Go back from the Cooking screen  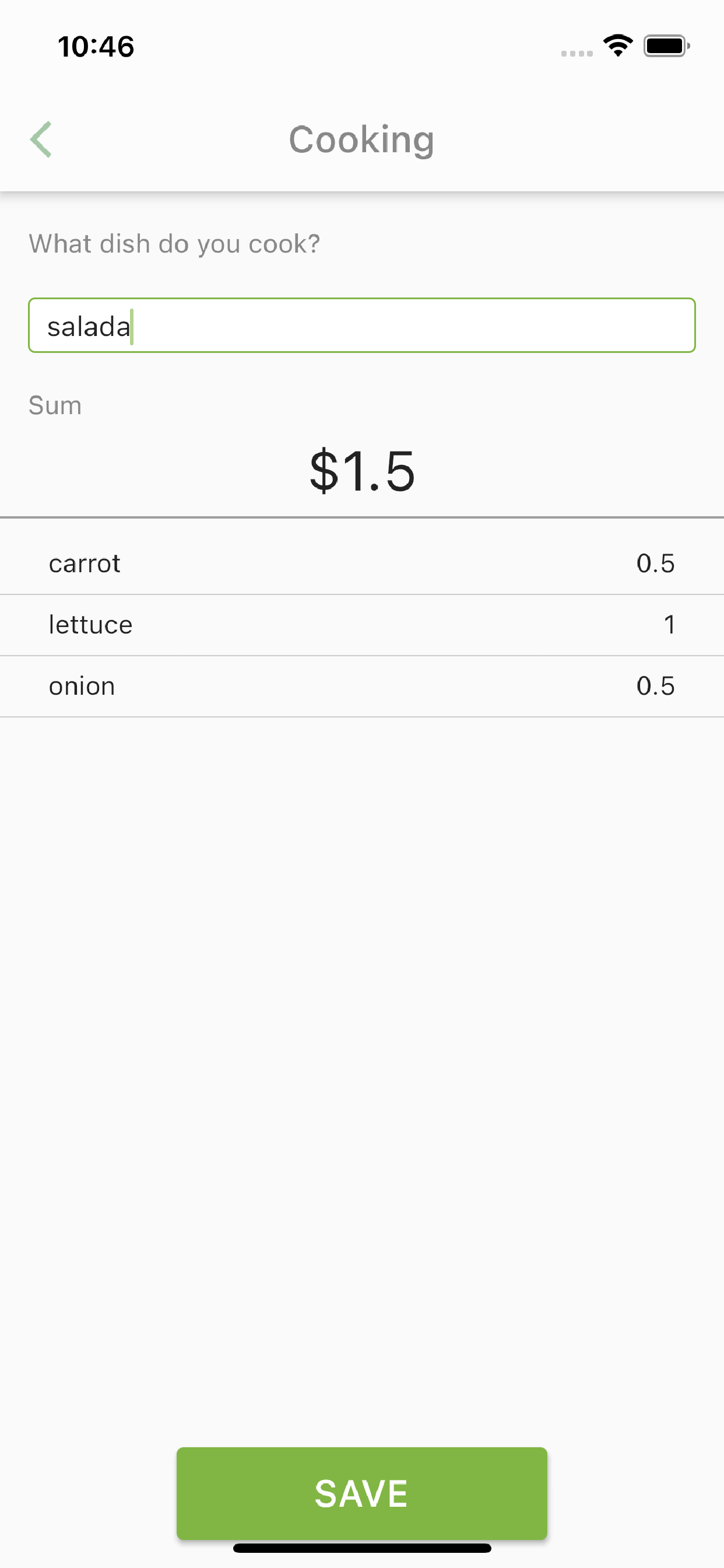tap(41, 139)
